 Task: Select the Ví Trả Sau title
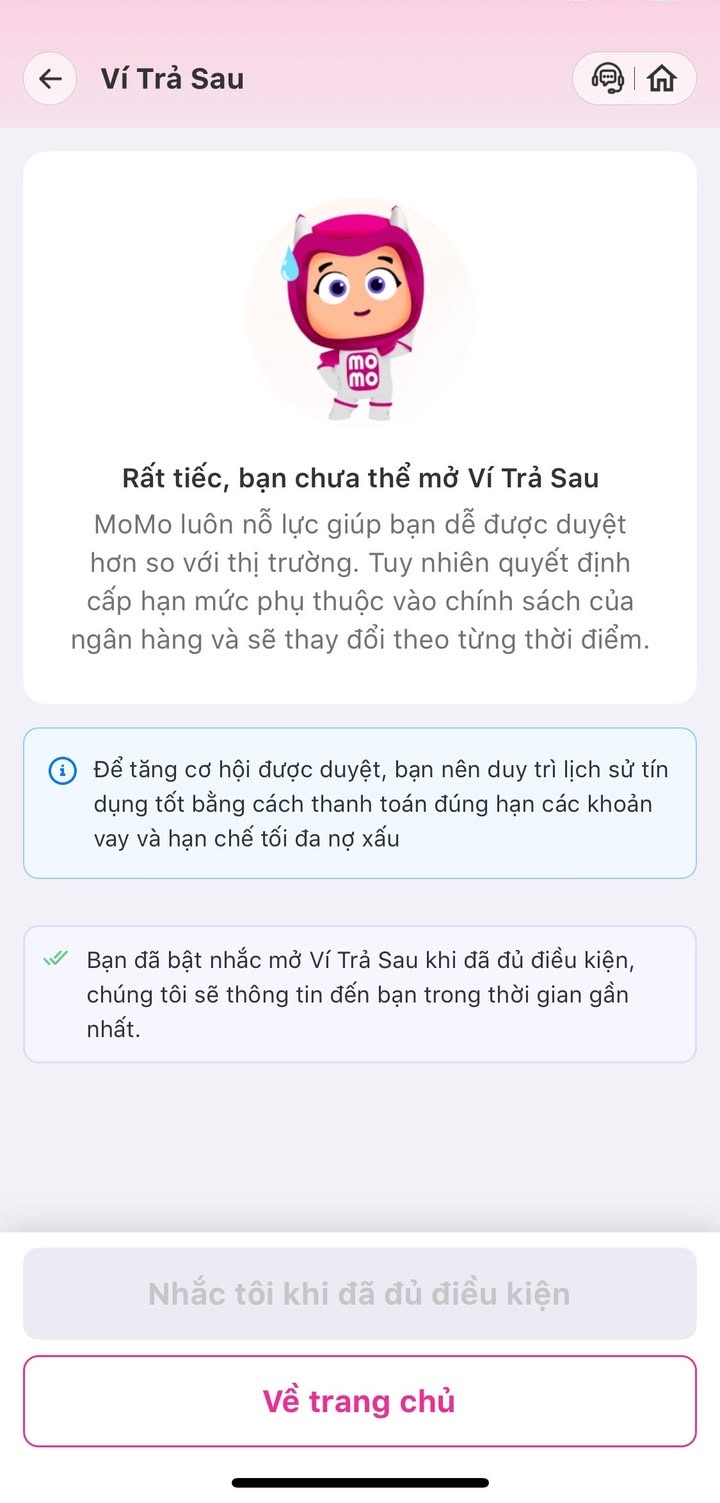[x=172, y=78]
